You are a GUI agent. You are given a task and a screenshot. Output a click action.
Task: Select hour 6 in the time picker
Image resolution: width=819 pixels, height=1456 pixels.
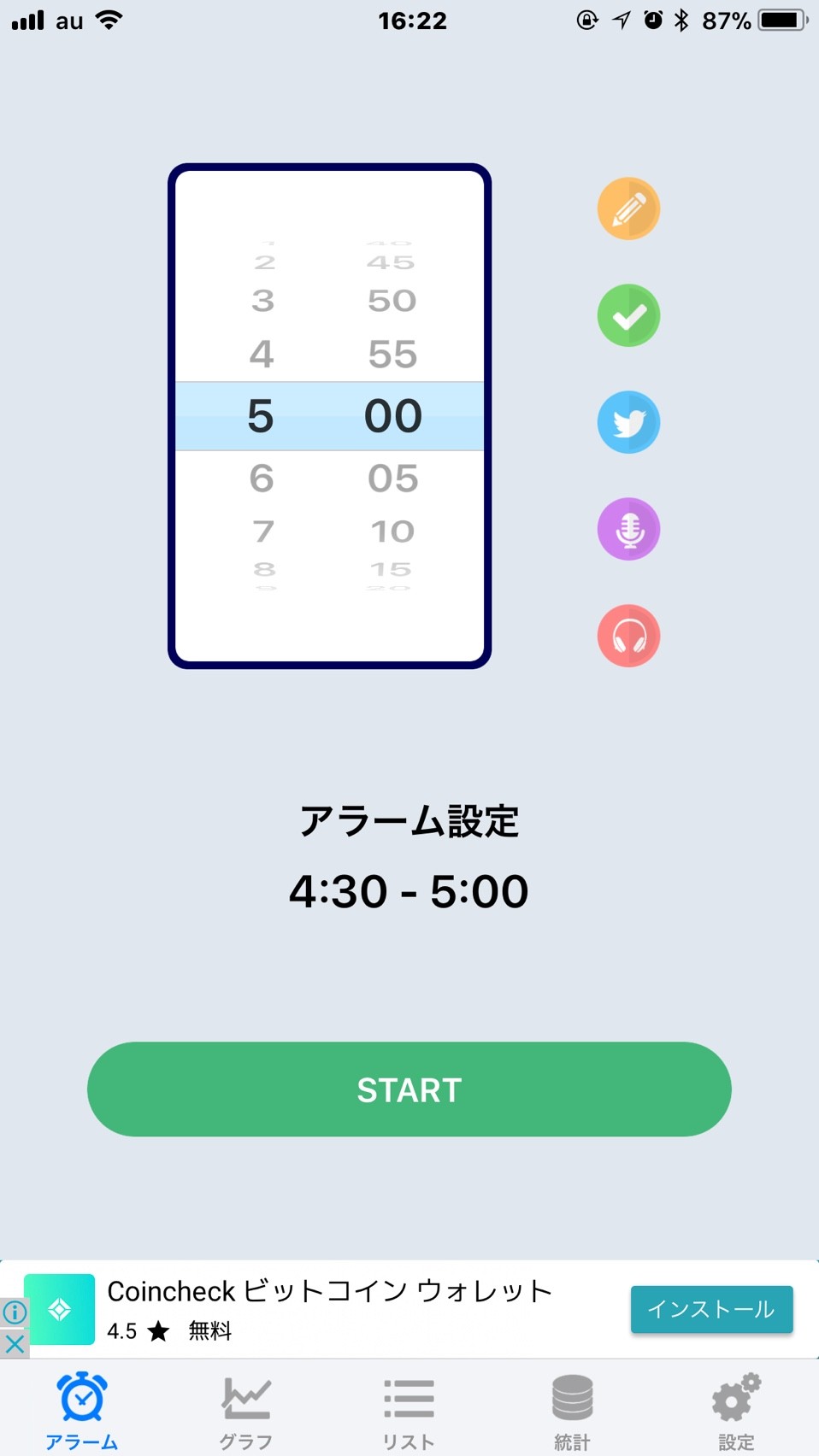[262, 478]
